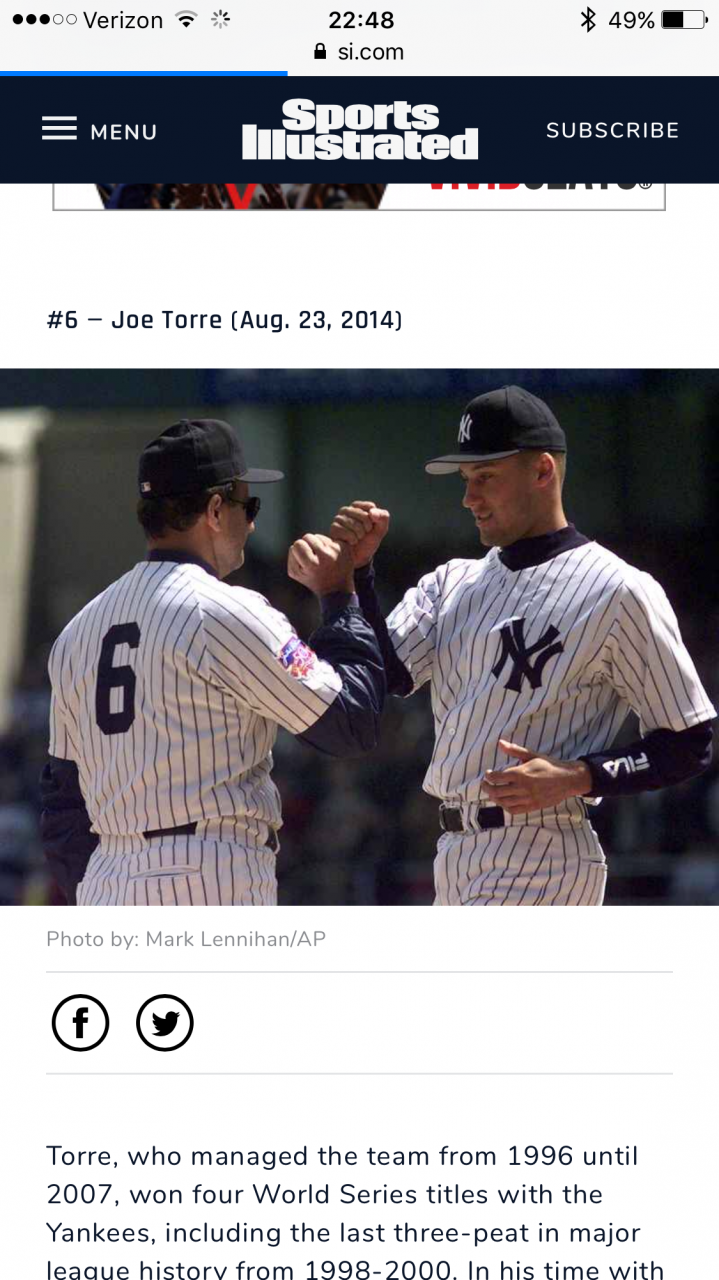Open the VividSeats ad banner
The image size is (719, 1280).
359,196
